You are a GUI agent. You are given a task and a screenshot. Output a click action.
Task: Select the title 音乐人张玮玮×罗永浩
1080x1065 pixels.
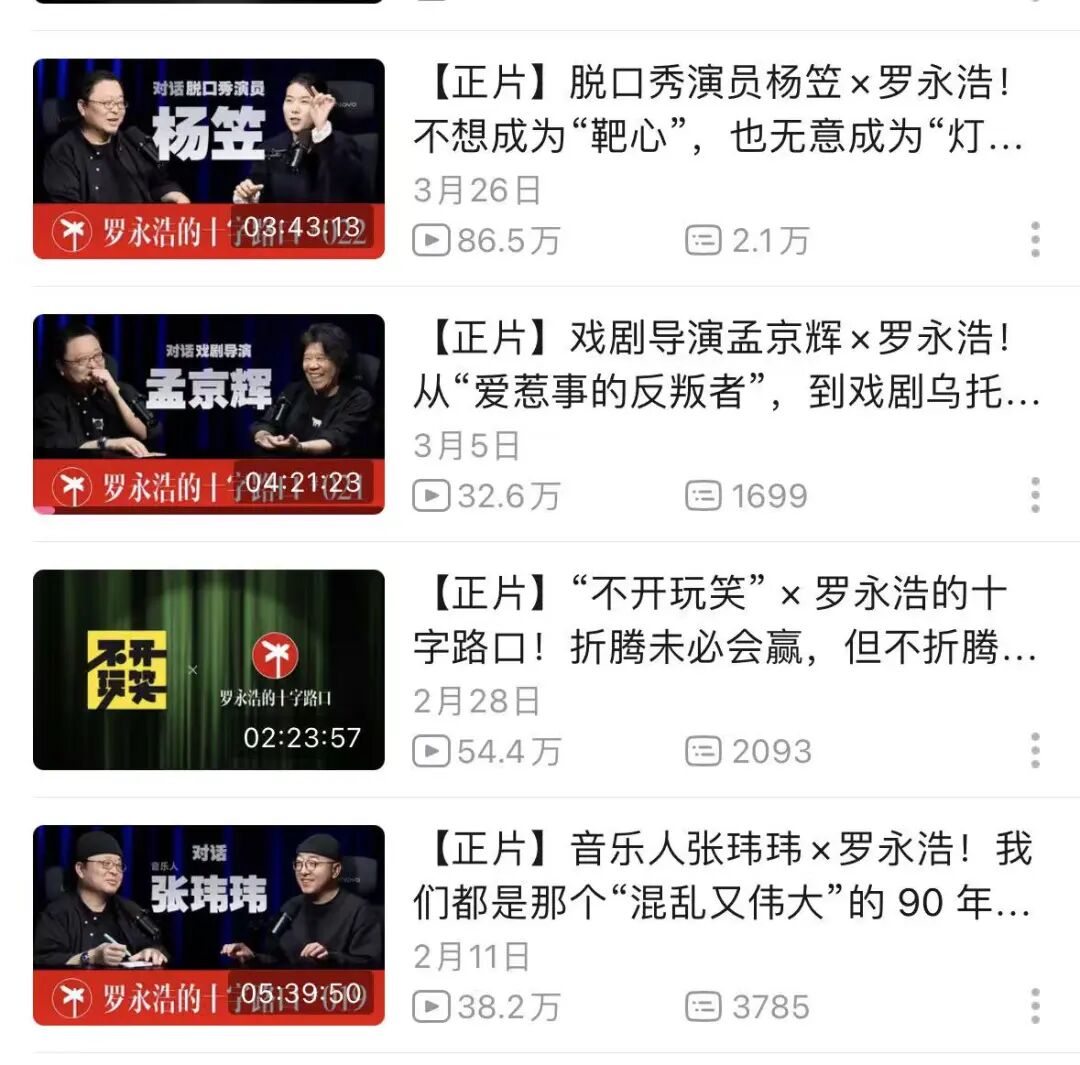pos(720,877)
